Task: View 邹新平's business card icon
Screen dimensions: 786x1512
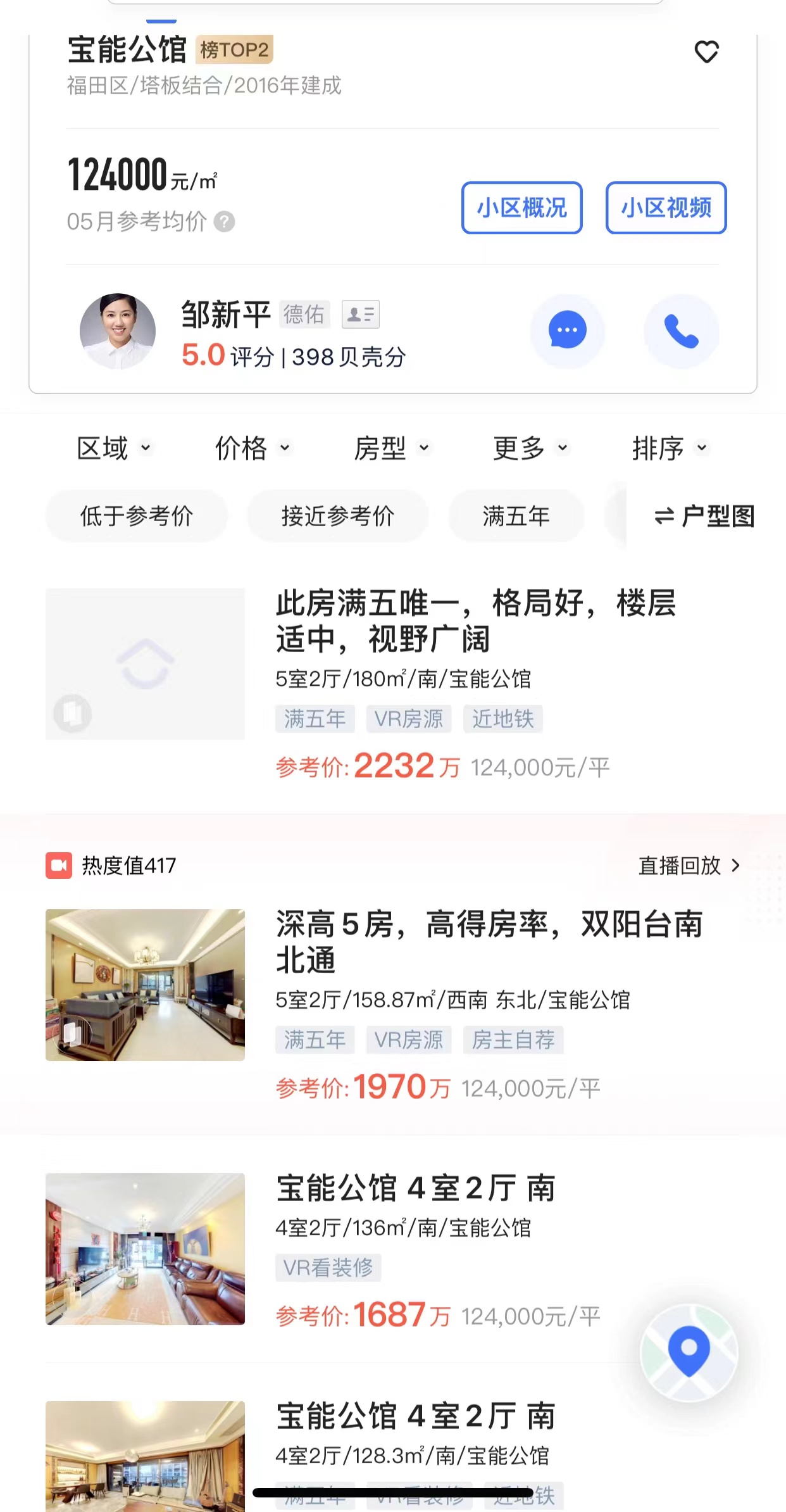Action: tap(360, 314)
